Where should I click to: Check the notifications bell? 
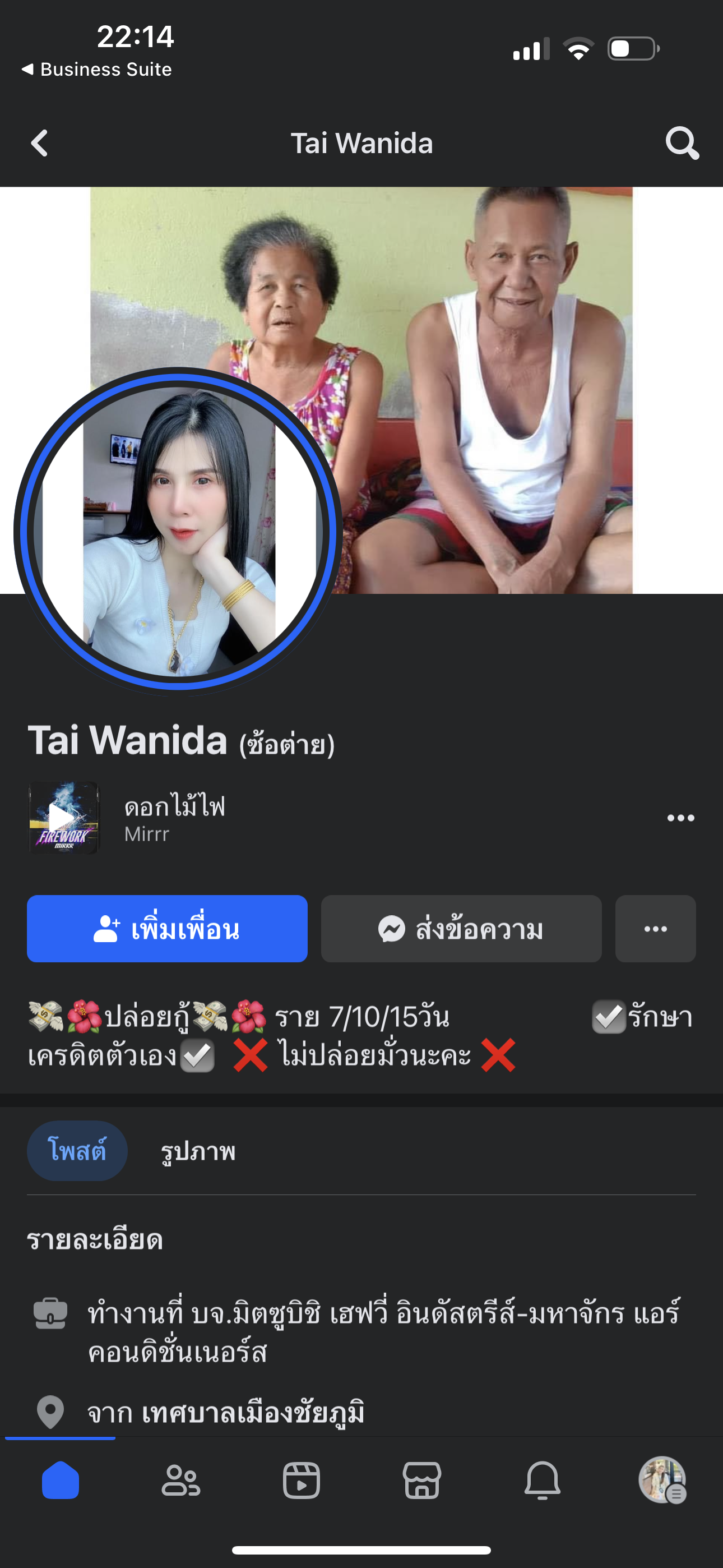click(543, 1481)
